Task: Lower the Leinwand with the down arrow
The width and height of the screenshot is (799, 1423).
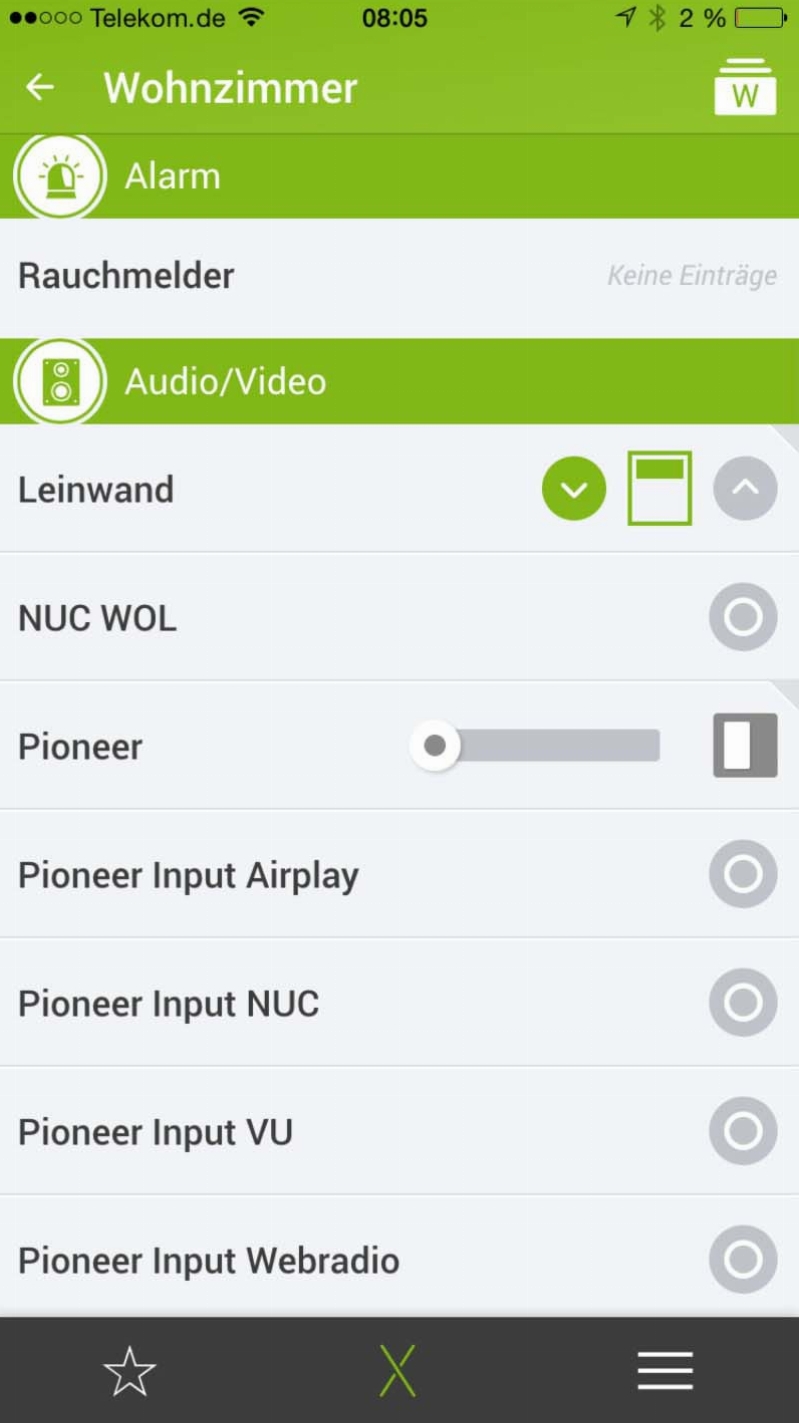Action: click(x=574, y=489)
